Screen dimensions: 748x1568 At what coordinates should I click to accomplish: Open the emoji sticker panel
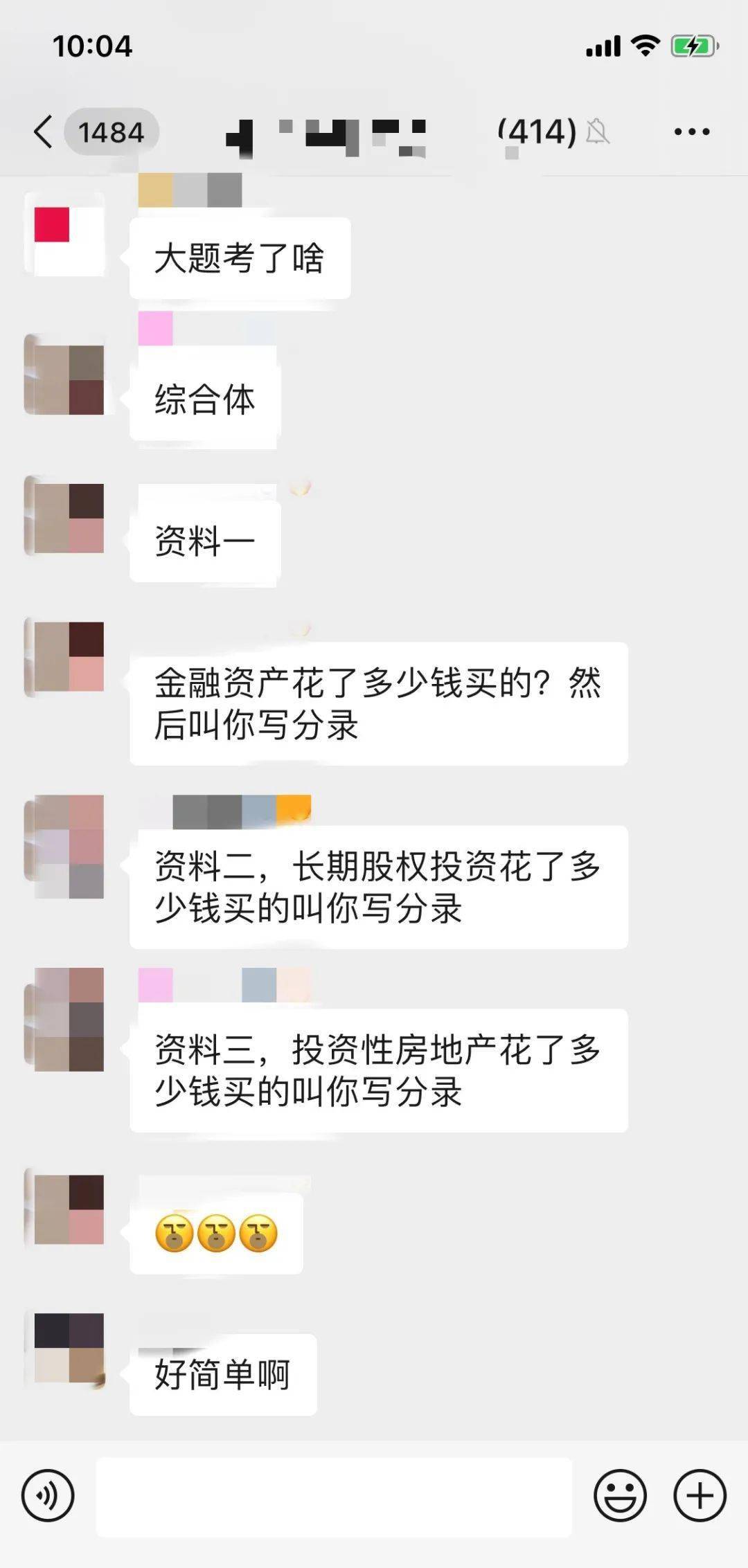coord(619,1495)
